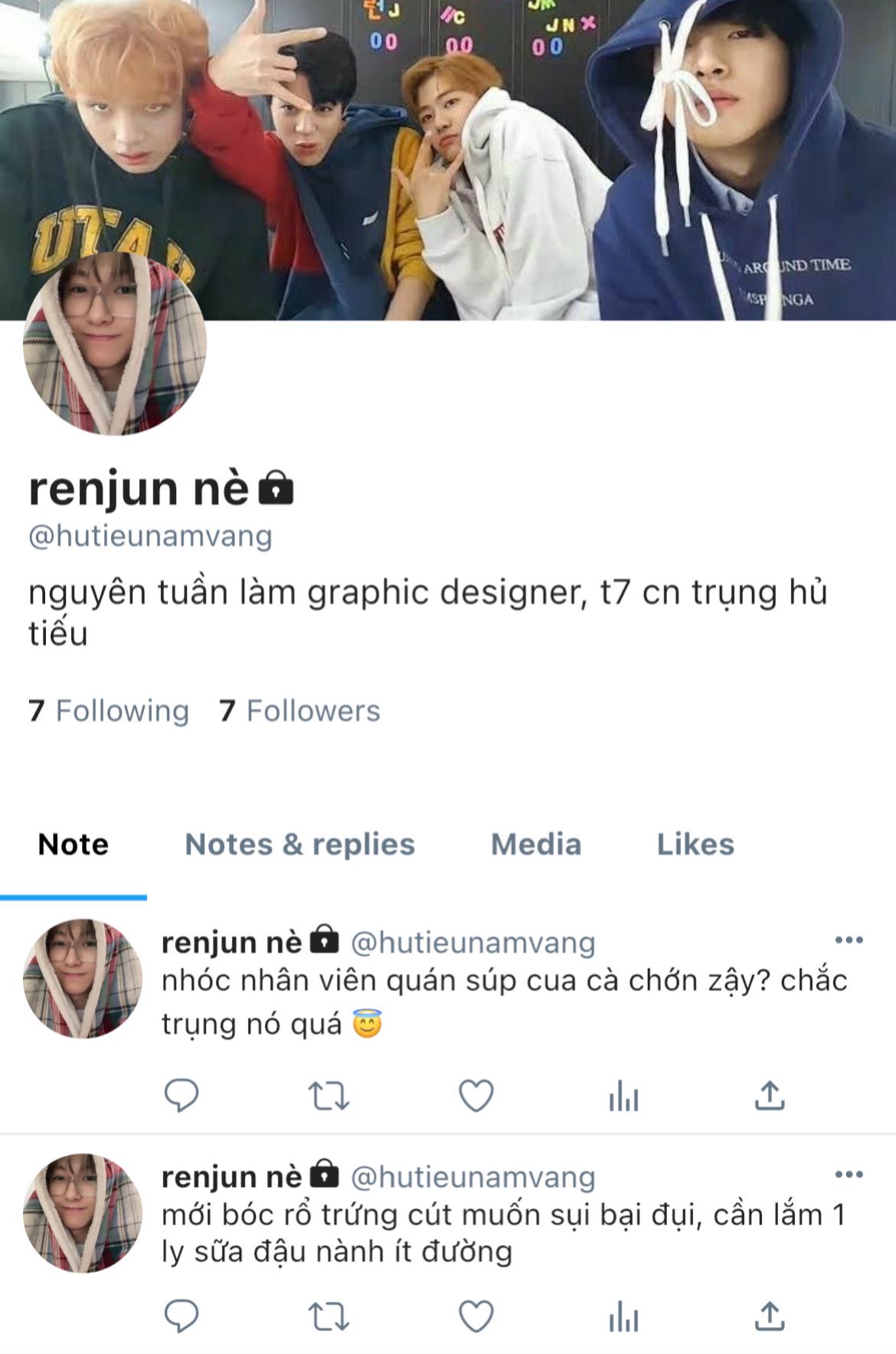Screen dimensions: 896x1354
Task: Share the "nhóc nhân viên quán súp cua" post
Action: (x=770, y=1095)
